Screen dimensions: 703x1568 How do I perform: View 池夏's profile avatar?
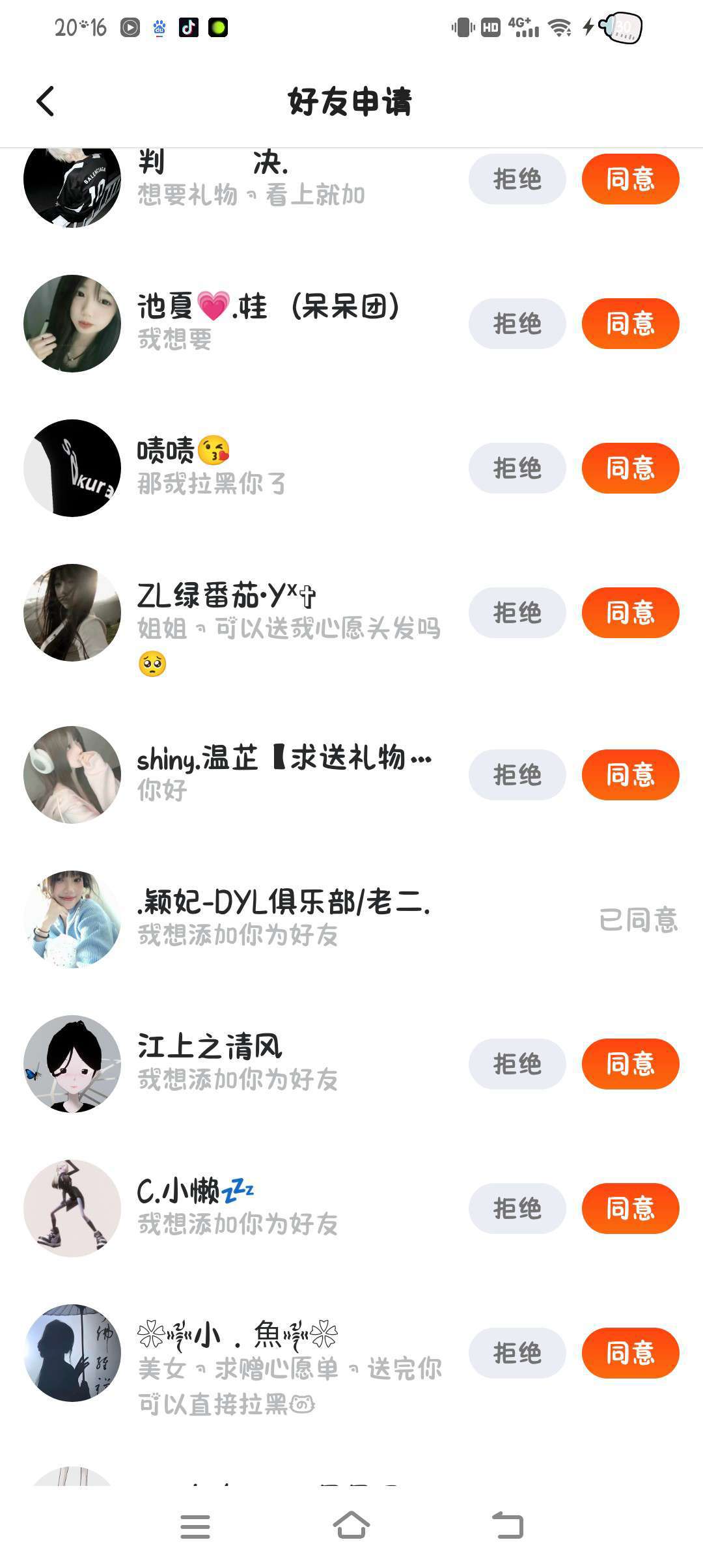point(72,324)
